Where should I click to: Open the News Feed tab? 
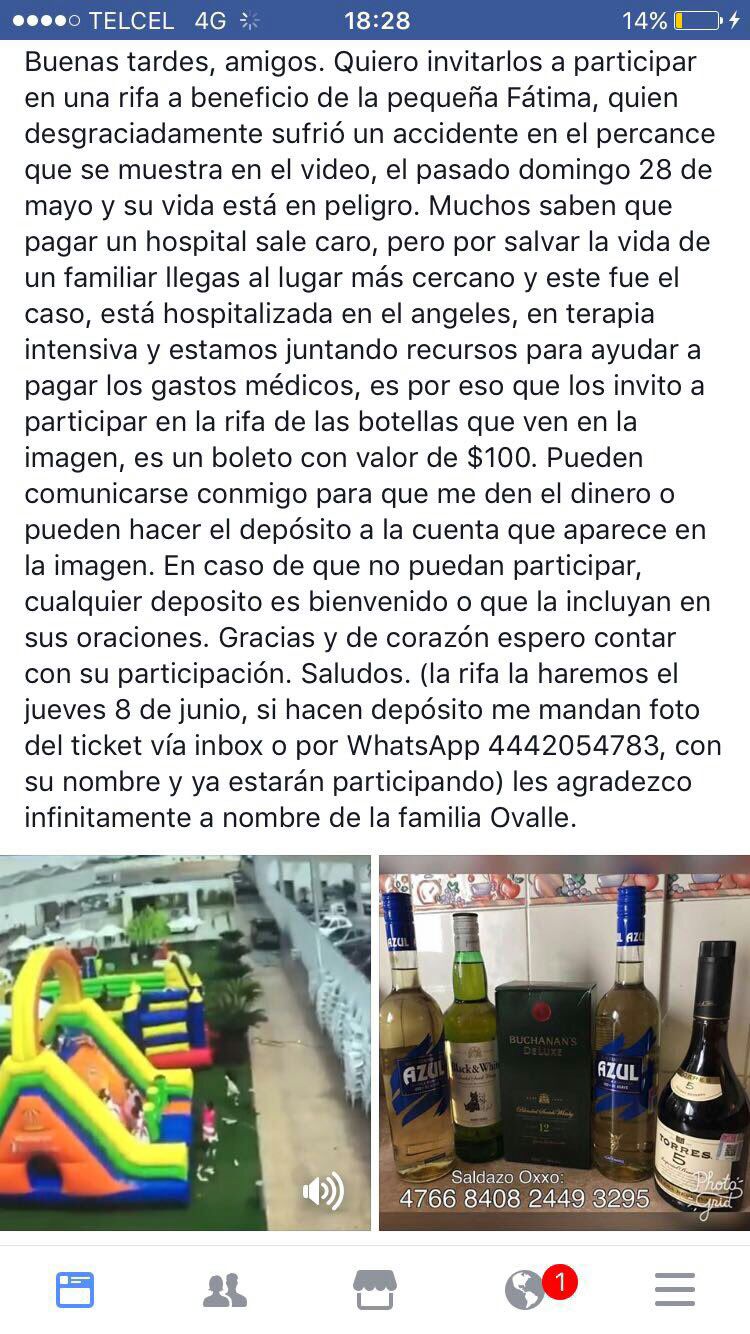[x=75, y=1290]
